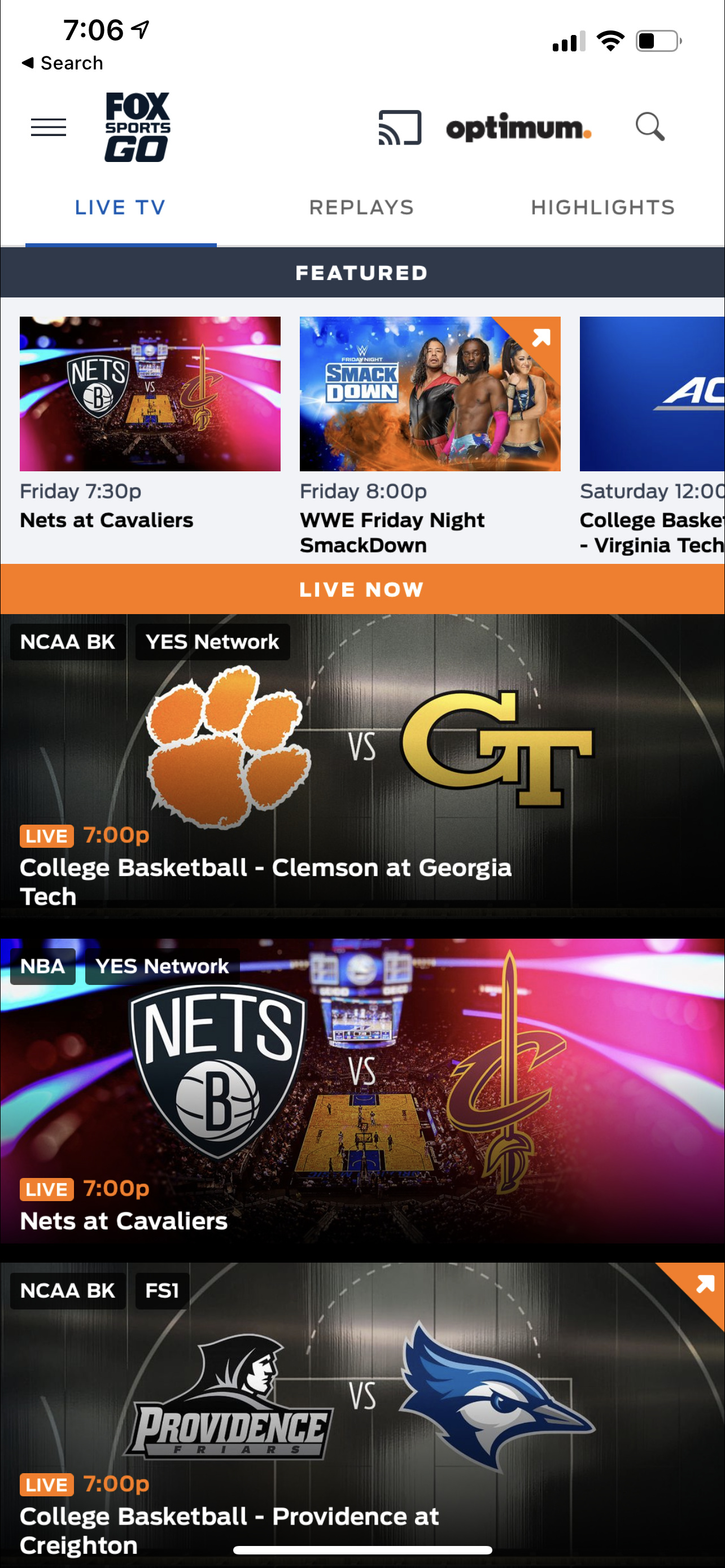The height and width of the screenshot is (1568, 725).
Task: Select the Live TV tab
Action: tap(120, 208)
